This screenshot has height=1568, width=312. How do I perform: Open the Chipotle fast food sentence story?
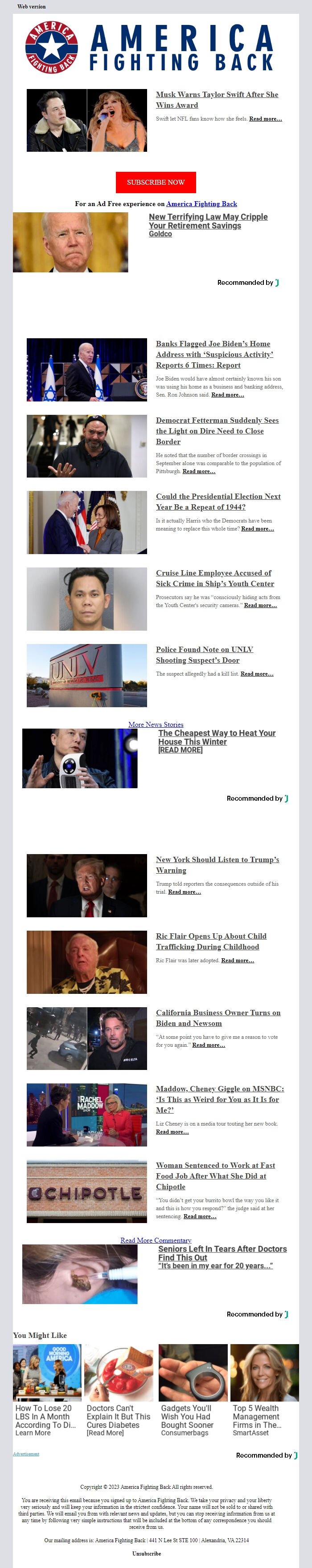click(215, 1176)
